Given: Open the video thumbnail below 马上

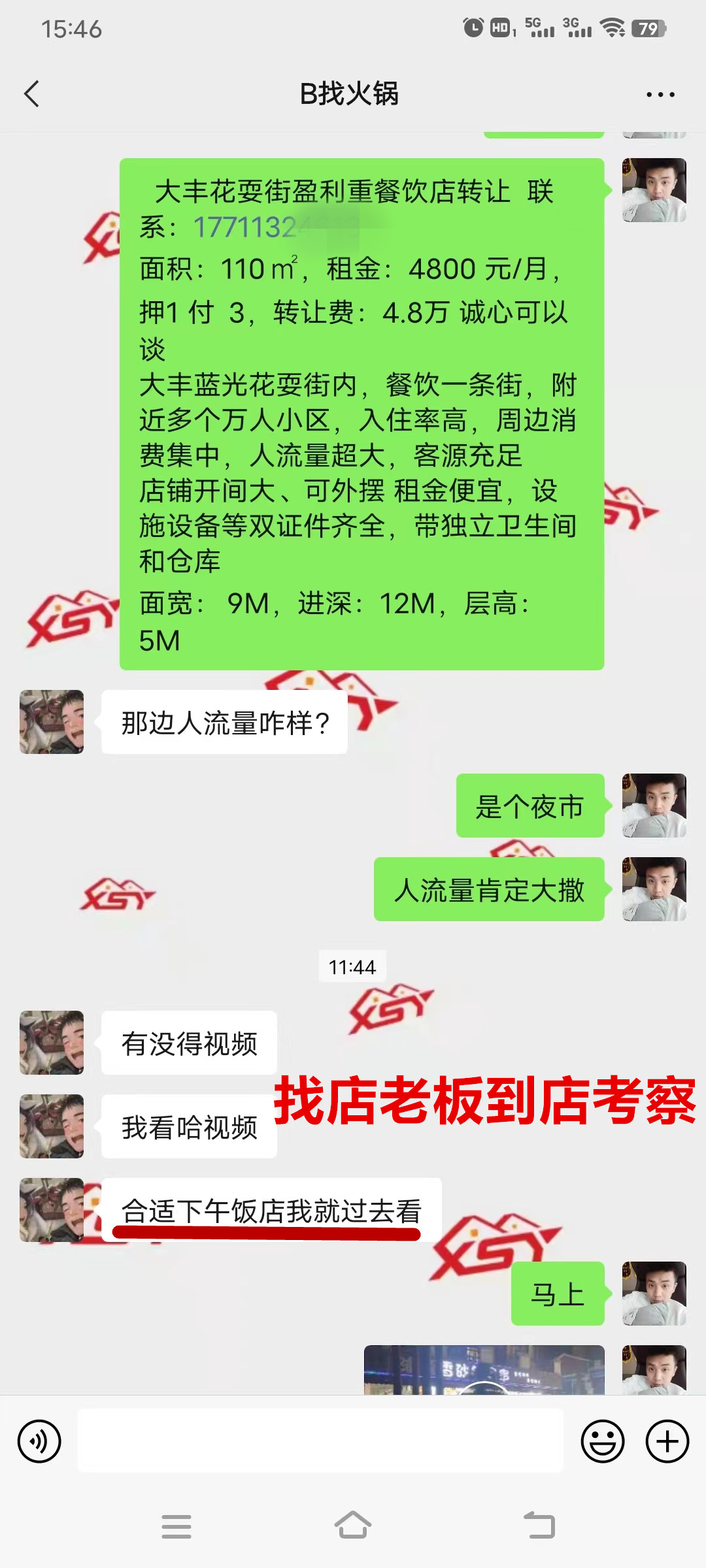Looking at the screenshot, I should [x=484, y=1370].
